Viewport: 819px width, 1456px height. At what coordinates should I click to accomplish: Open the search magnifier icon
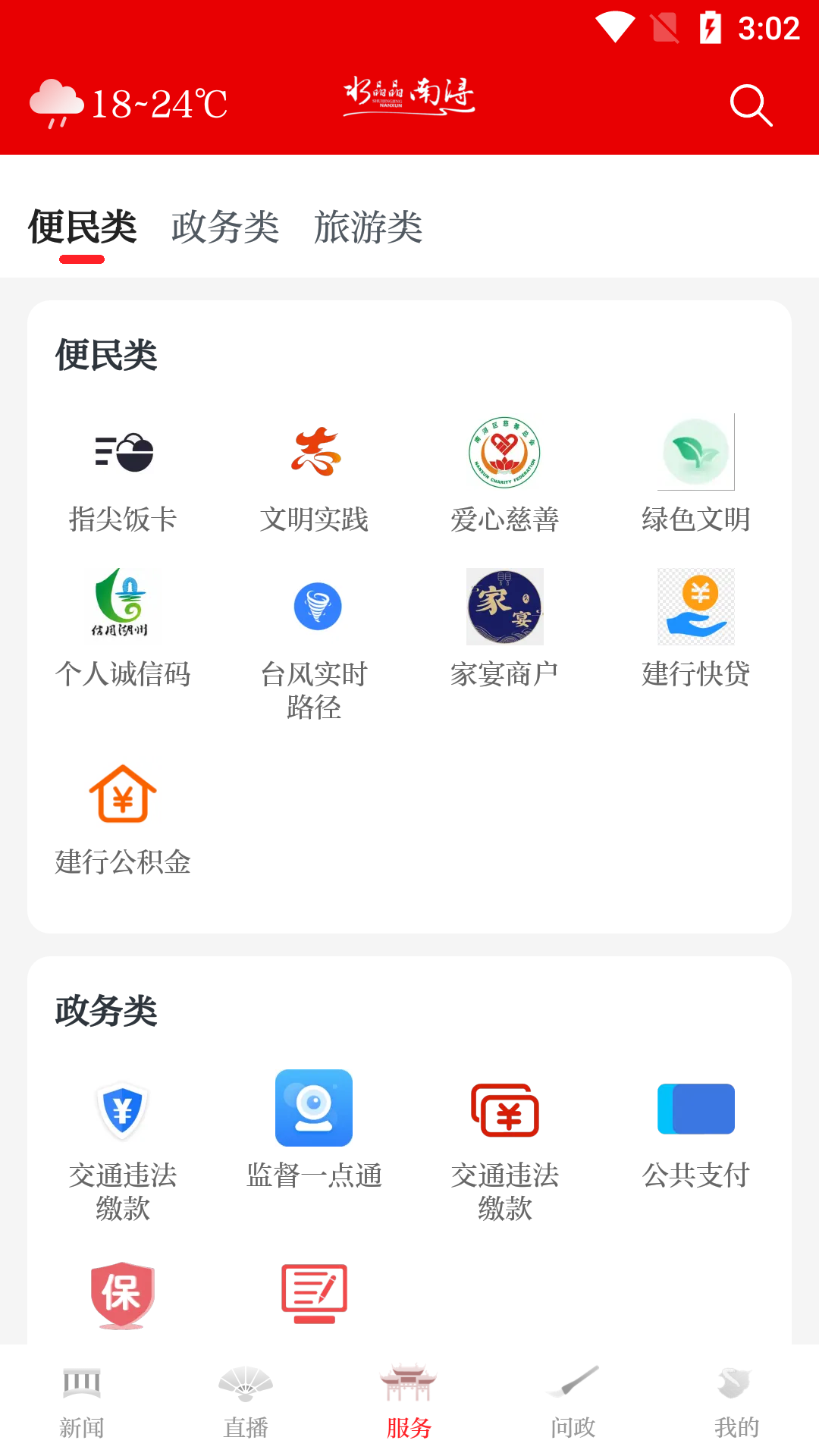tap(751, 105)
